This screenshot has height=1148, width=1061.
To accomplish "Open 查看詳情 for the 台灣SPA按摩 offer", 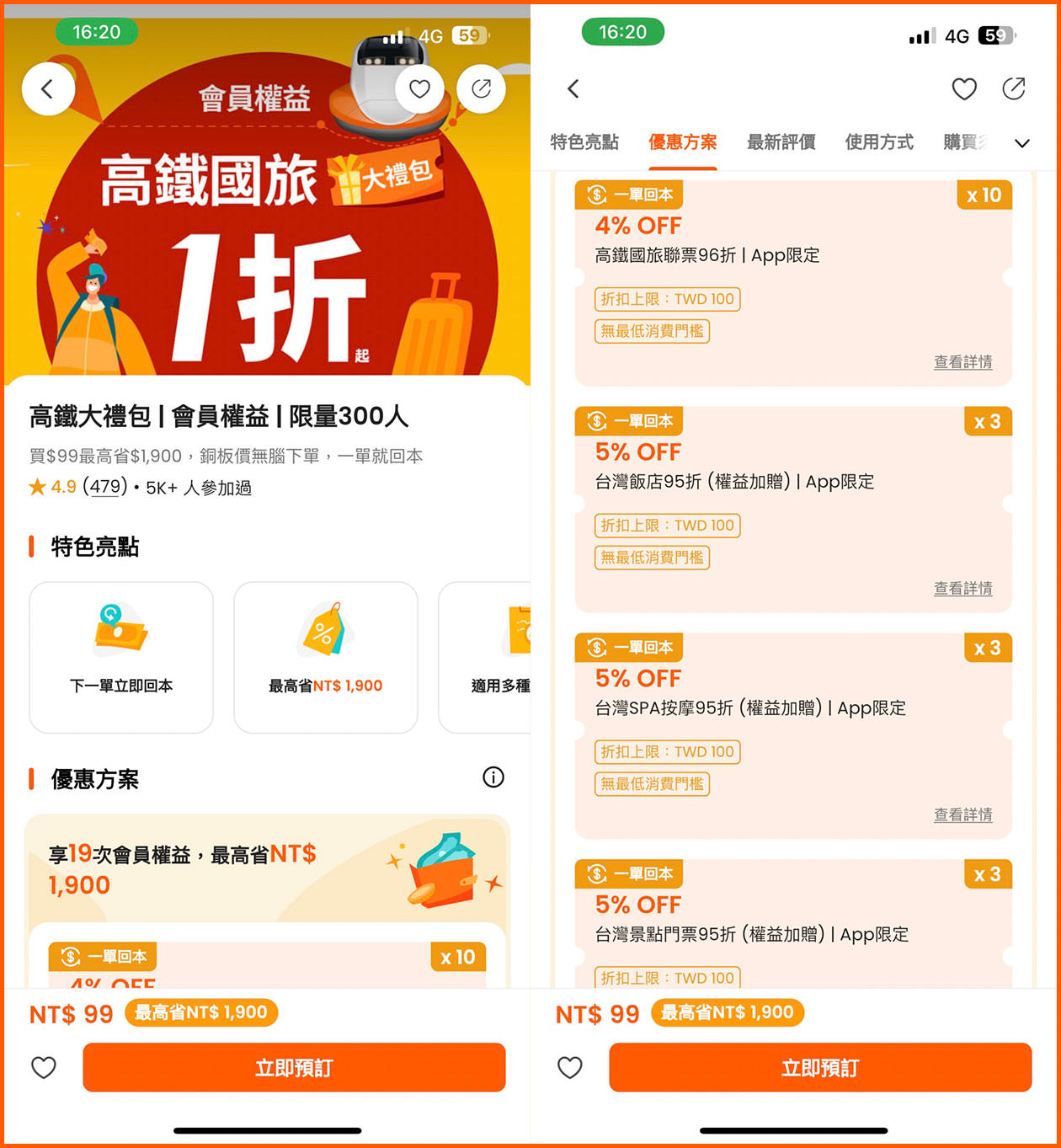I will pos(962,814).
